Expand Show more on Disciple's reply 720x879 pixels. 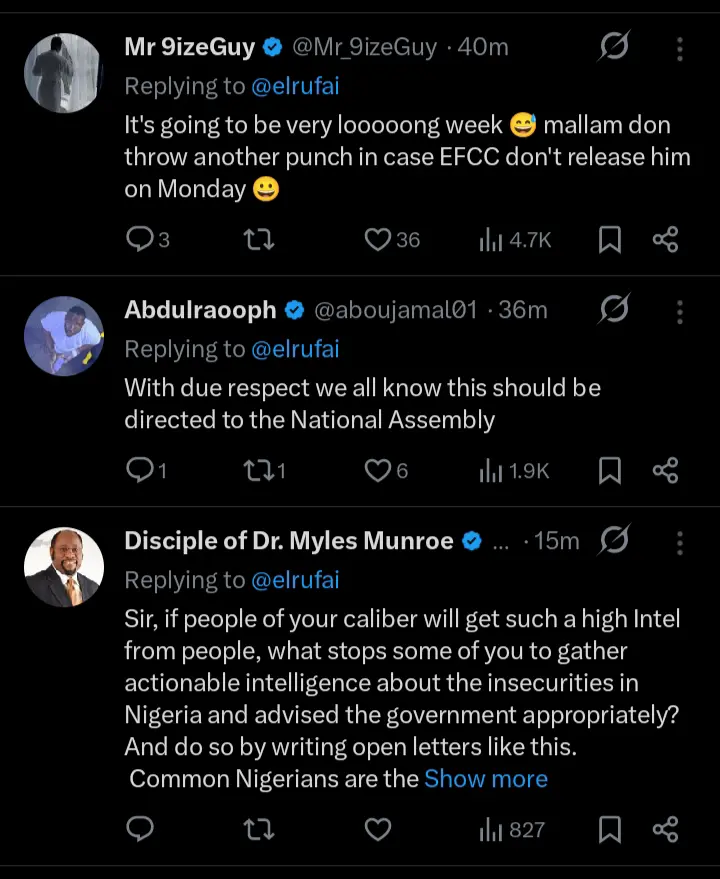pos(486,778)
